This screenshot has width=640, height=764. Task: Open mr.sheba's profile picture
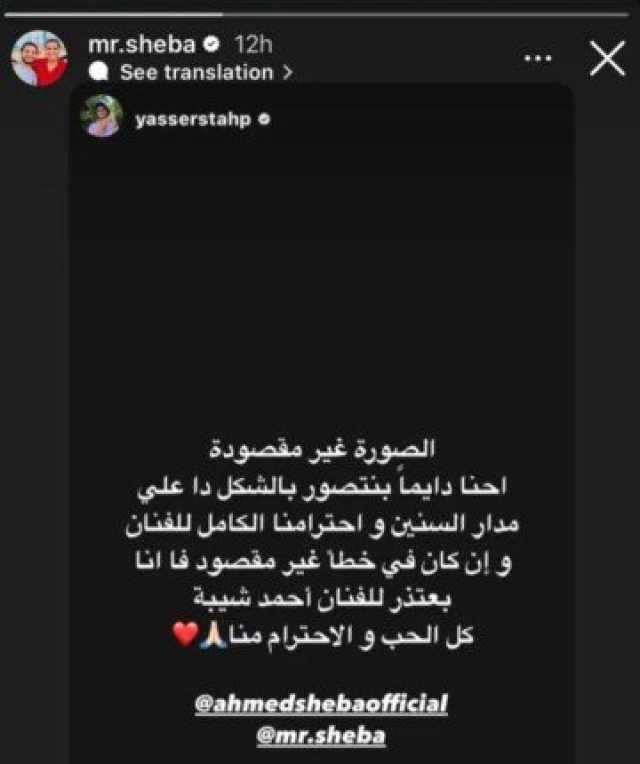(40, 58)
